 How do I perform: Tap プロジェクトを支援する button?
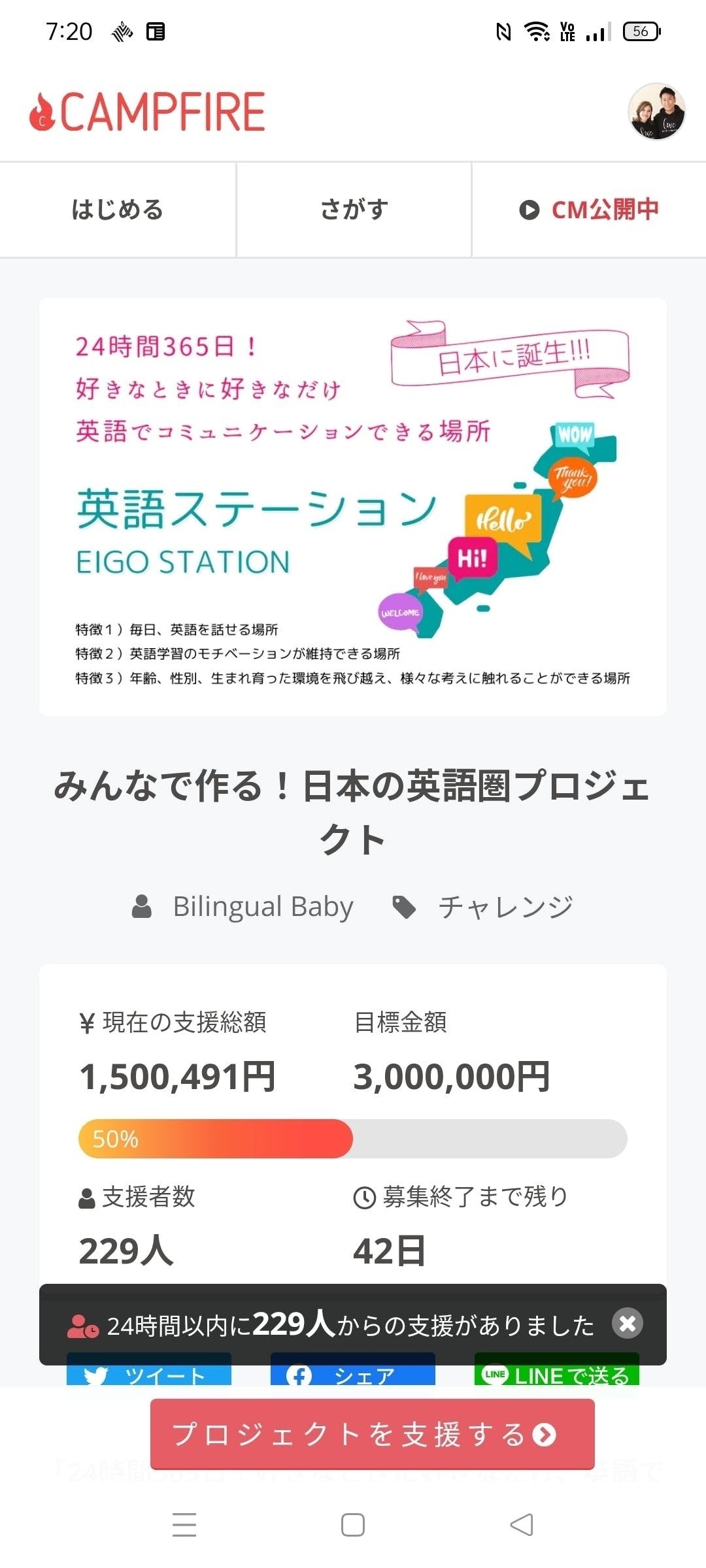pyautogui.click(x=373, y=1434)
